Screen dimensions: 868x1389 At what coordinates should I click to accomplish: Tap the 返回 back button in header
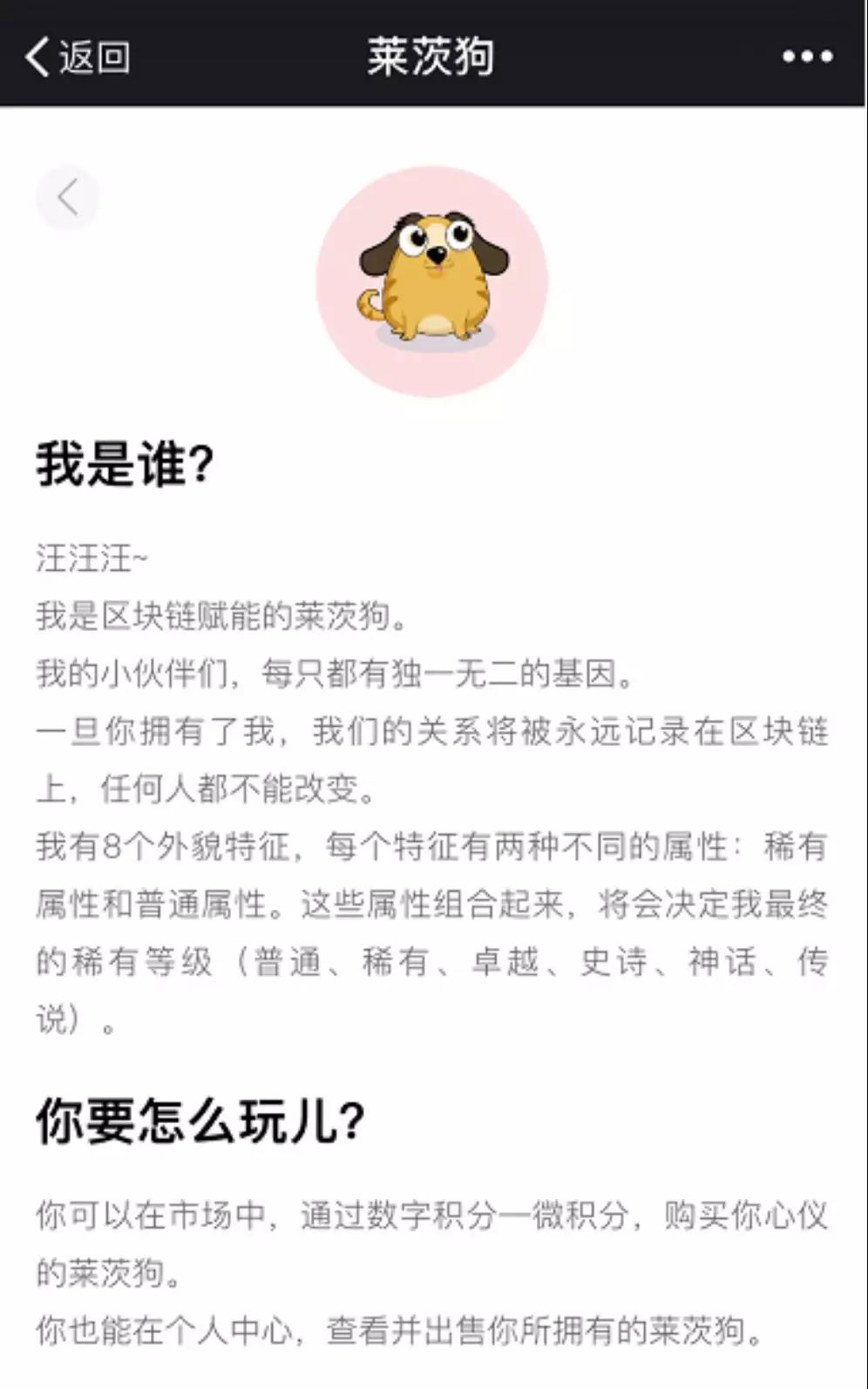[x=78, y=58]
